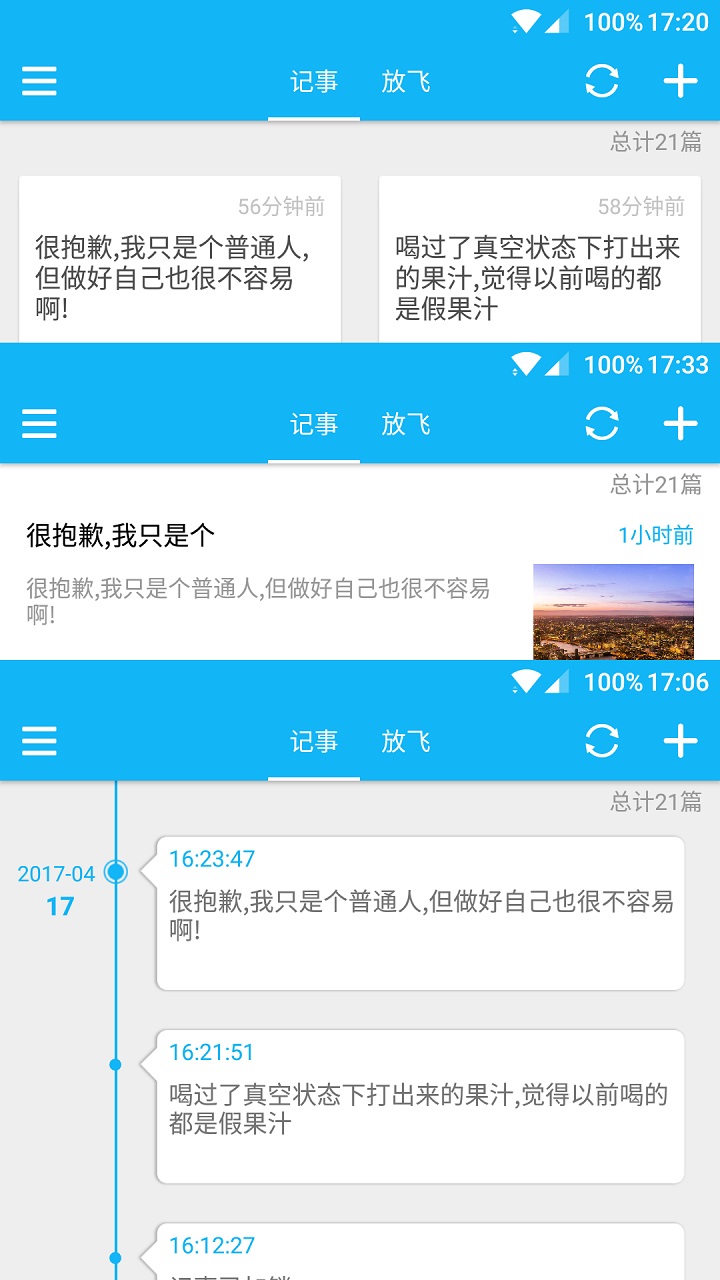Screen dimensions: 720x1280
Task: Tap the refresh icon above the timeline
Action: pyautogui.click(x=601, y=741)
